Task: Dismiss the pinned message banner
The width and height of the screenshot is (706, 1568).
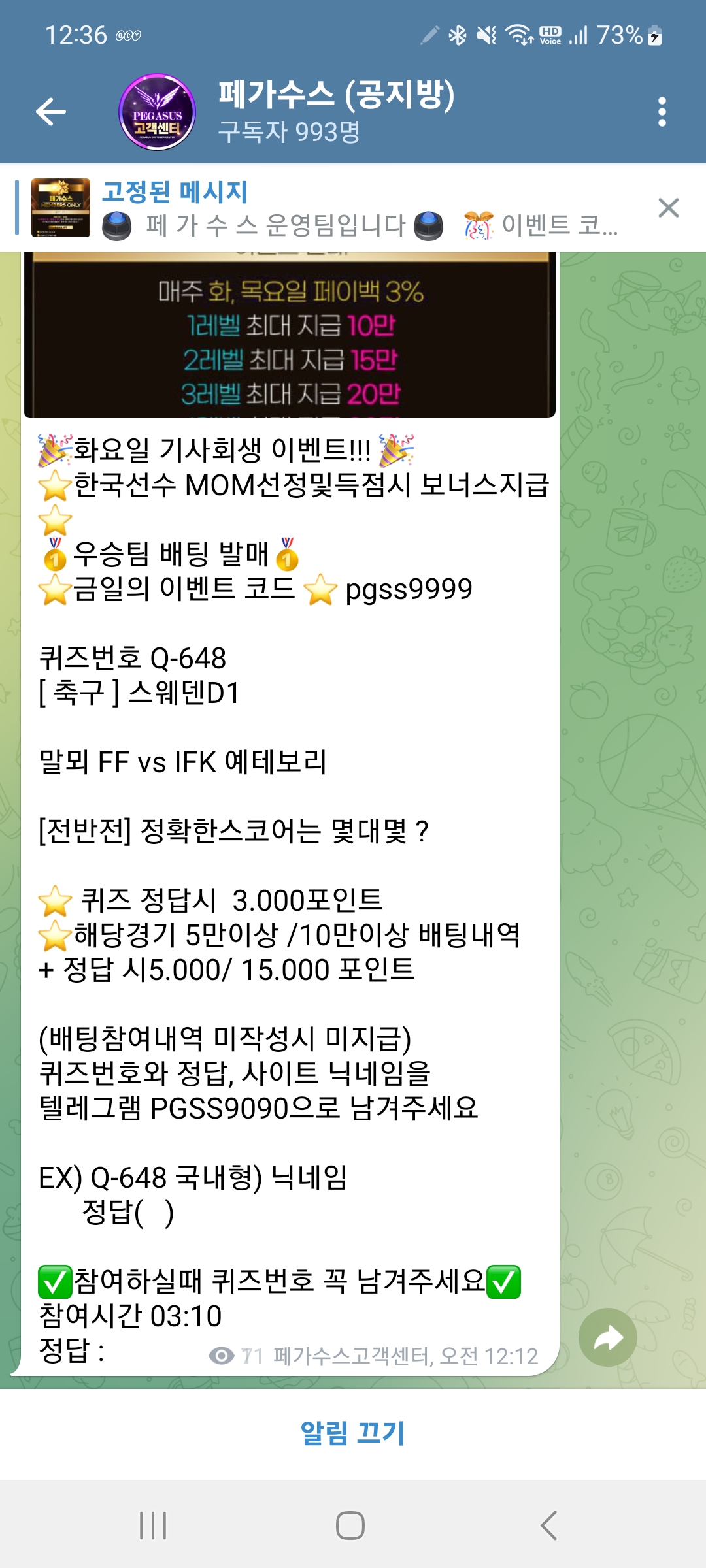Action: 668,208
